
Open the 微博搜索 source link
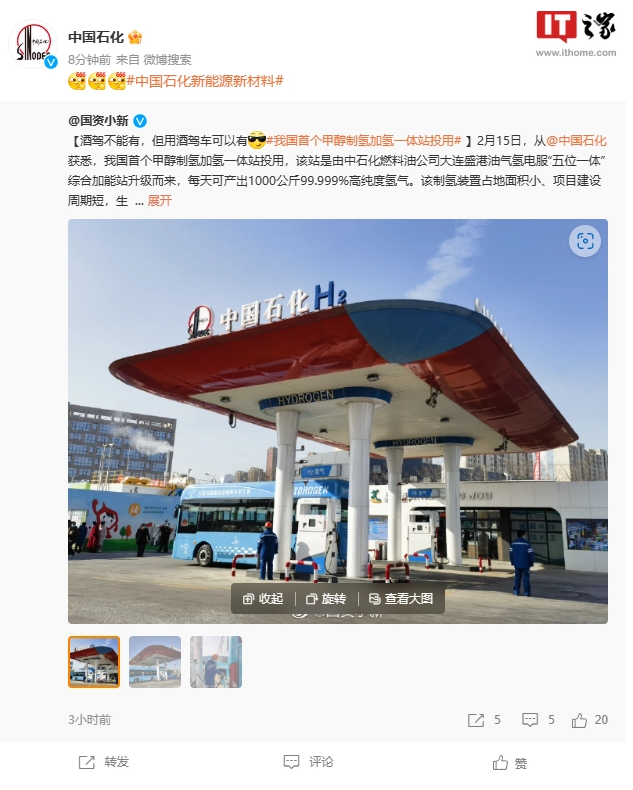pos(167,60)
